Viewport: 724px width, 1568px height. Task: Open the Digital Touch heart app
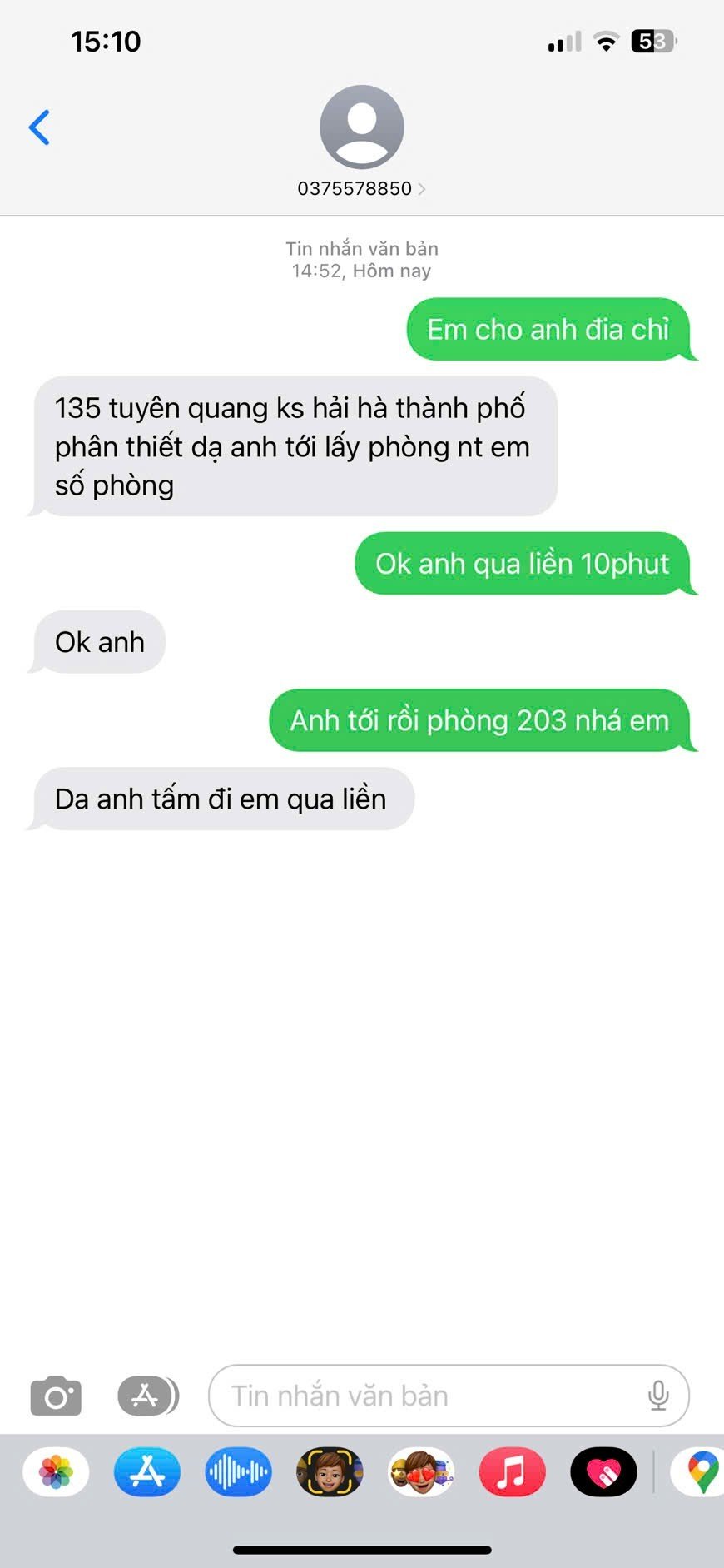pyautogui.click(x=603, y=1472)
